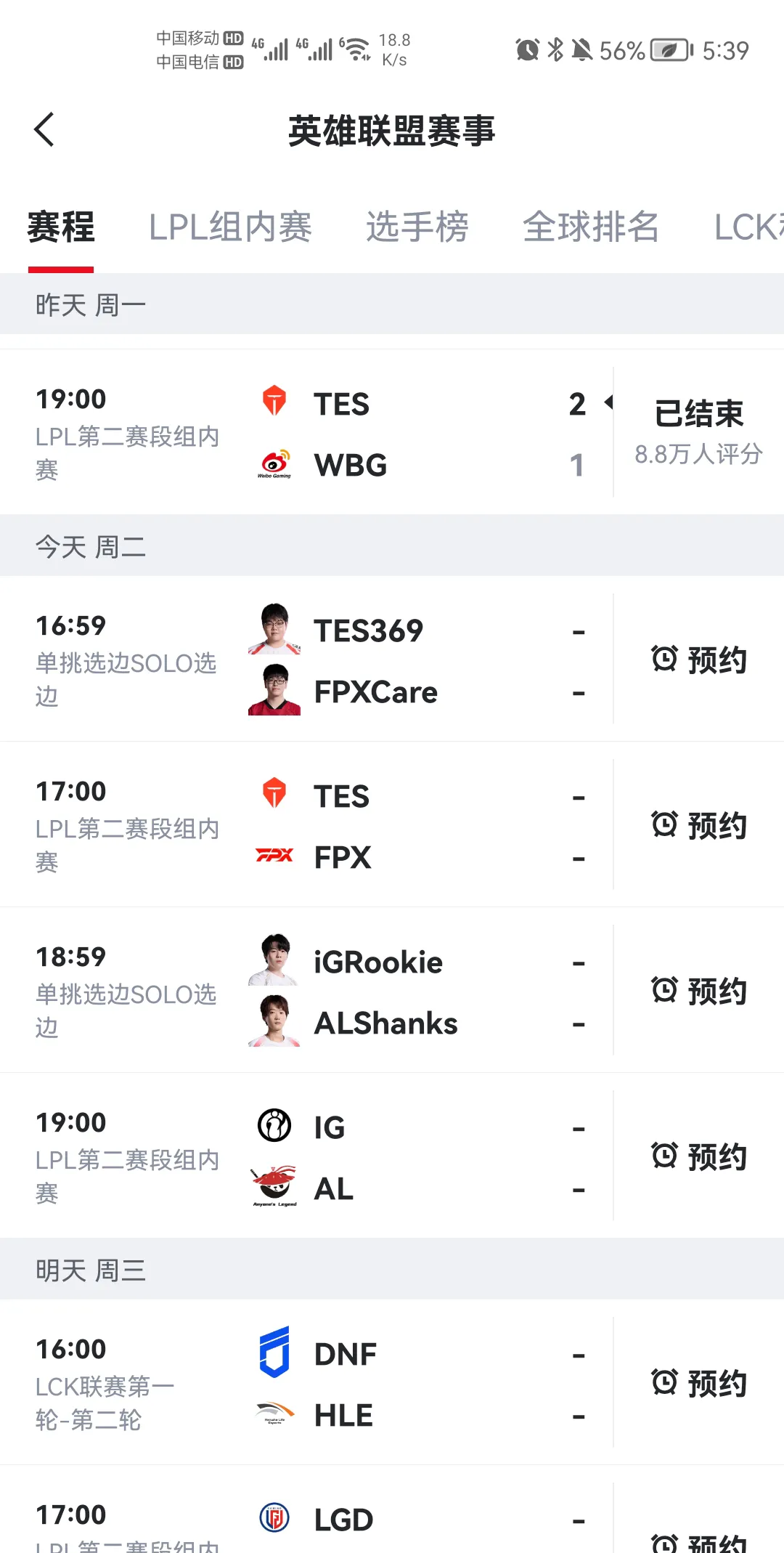784x1553 pixels.
Task: Switch to the partially visible LCK tab
Action: pyautogui.click(x=748, y=227)
